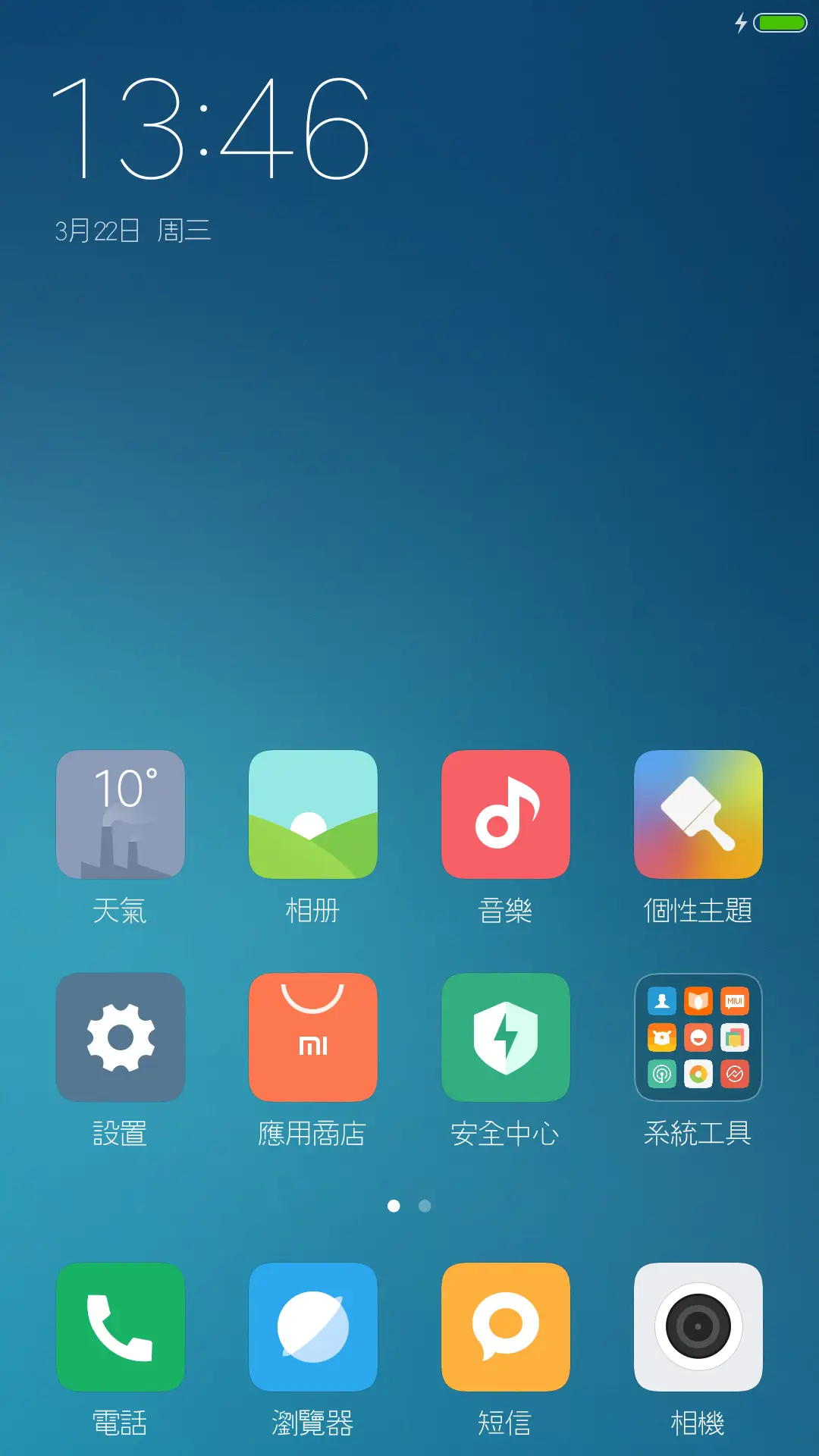The height and width of the screenshot is (1456, 819).
Task: Launch the 應用商店 app store
Action: point(313,1037)
